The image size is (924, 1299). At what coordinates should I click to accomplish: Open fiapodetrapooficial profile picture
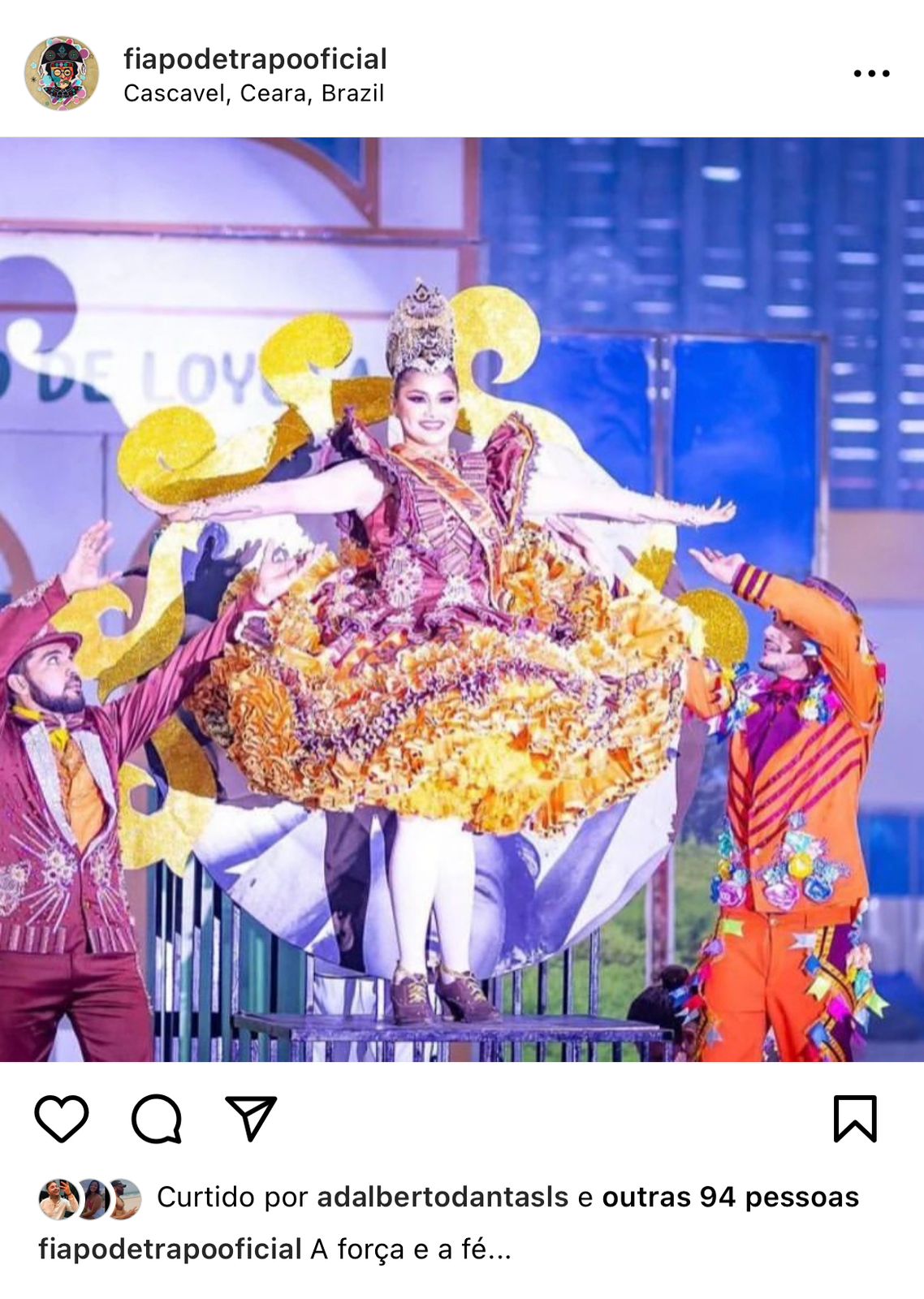coord(62,73)
